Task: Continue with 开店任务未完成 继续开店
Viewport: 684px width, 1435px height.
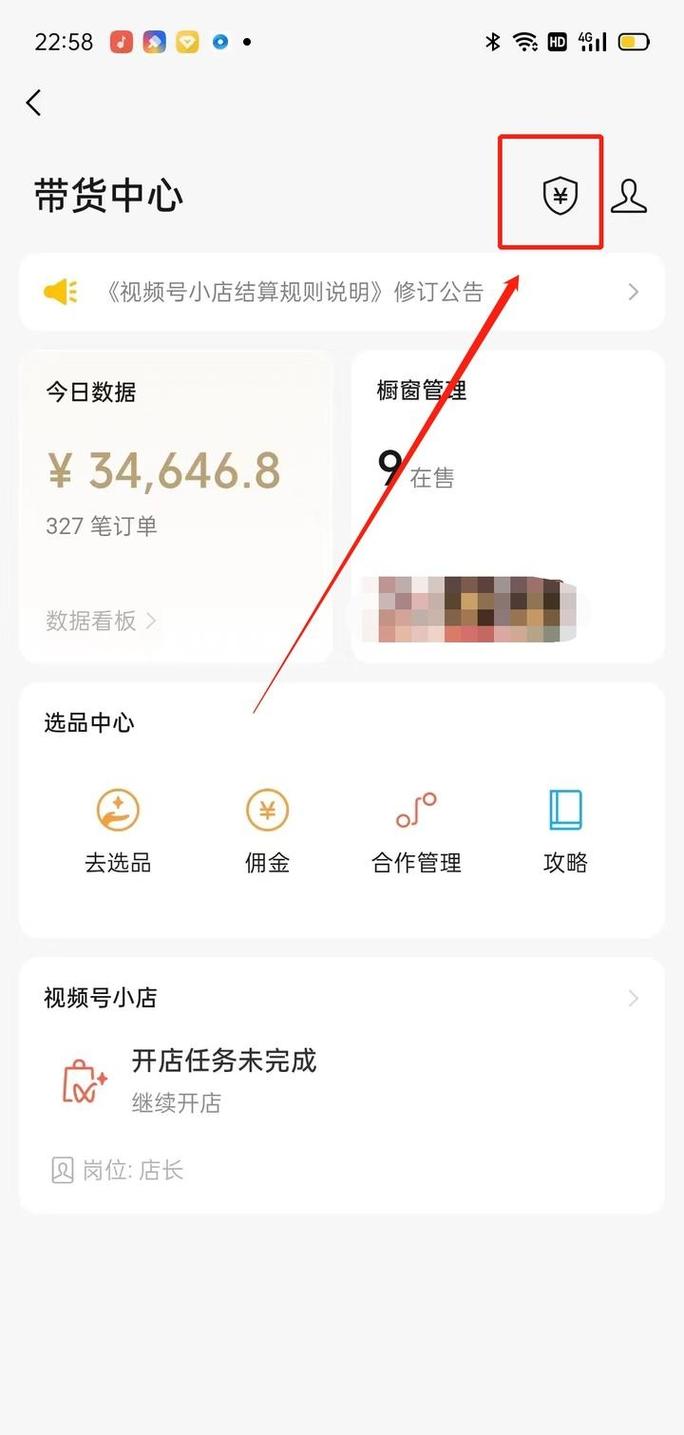Action: [x=223, y=1080]
